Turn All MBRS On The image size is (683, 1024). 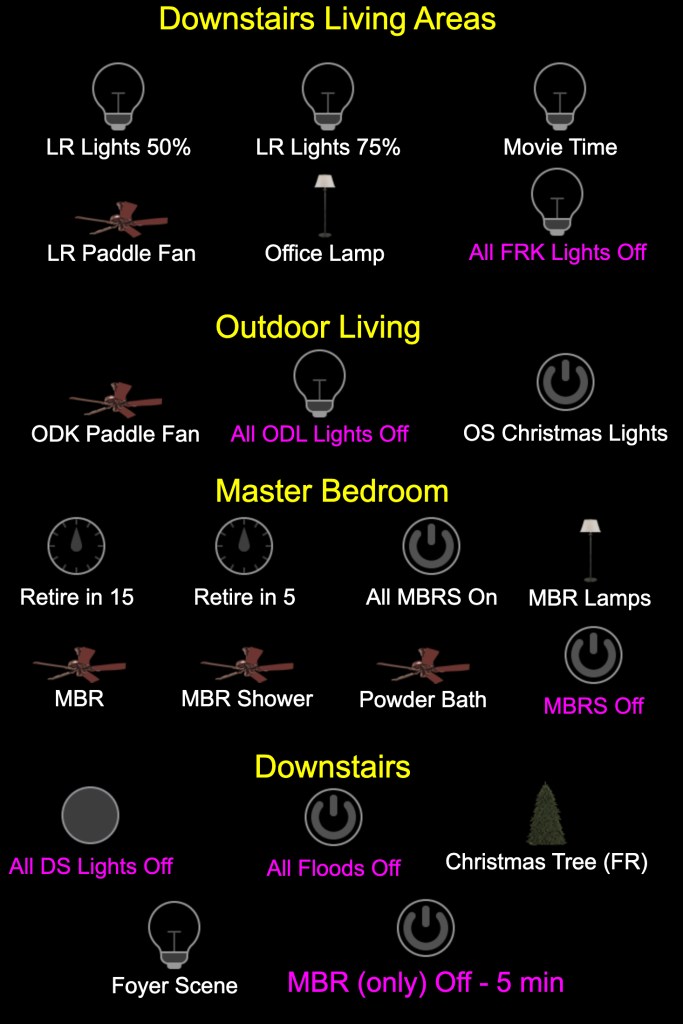point(432,547)
